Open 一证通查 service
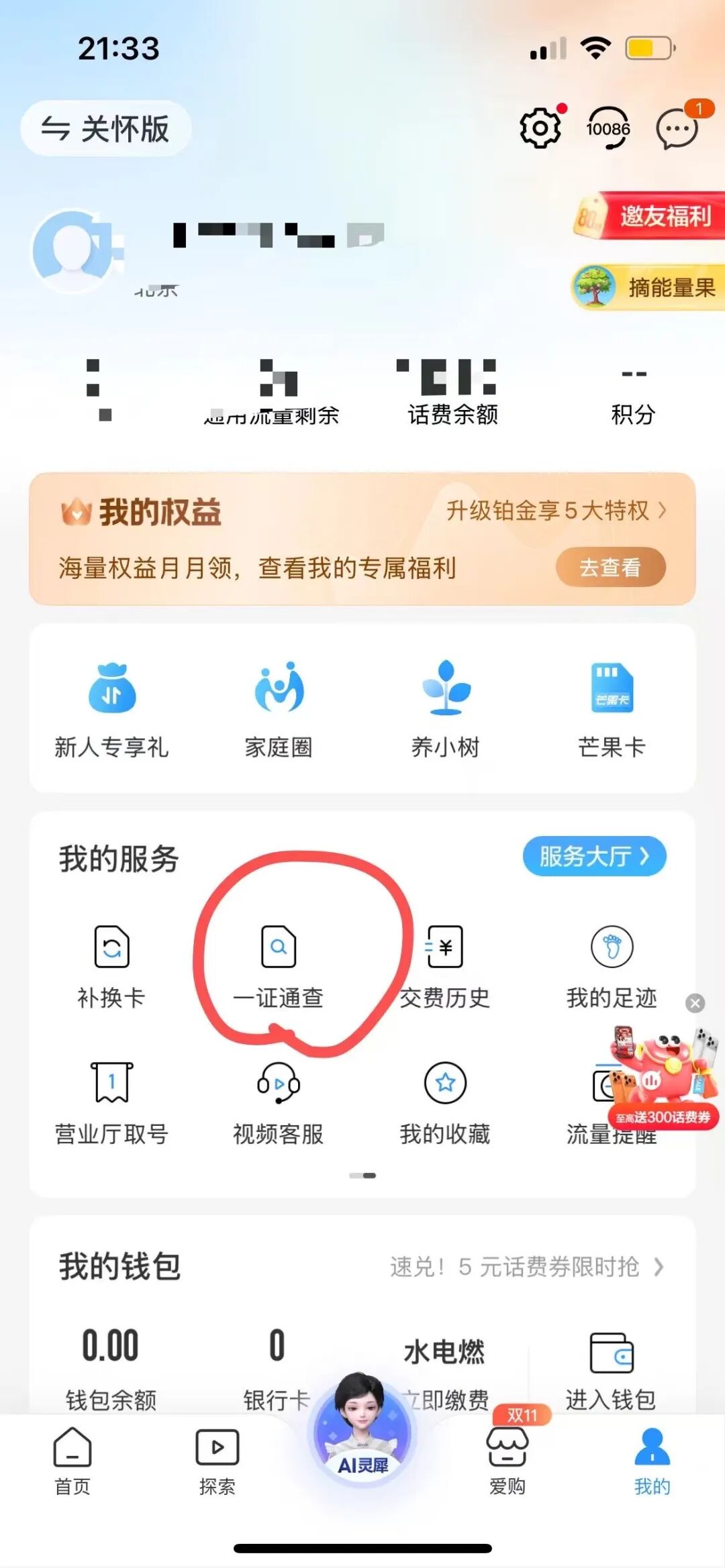The height and width of the screenshot is (1568, 725). (279, 966)
